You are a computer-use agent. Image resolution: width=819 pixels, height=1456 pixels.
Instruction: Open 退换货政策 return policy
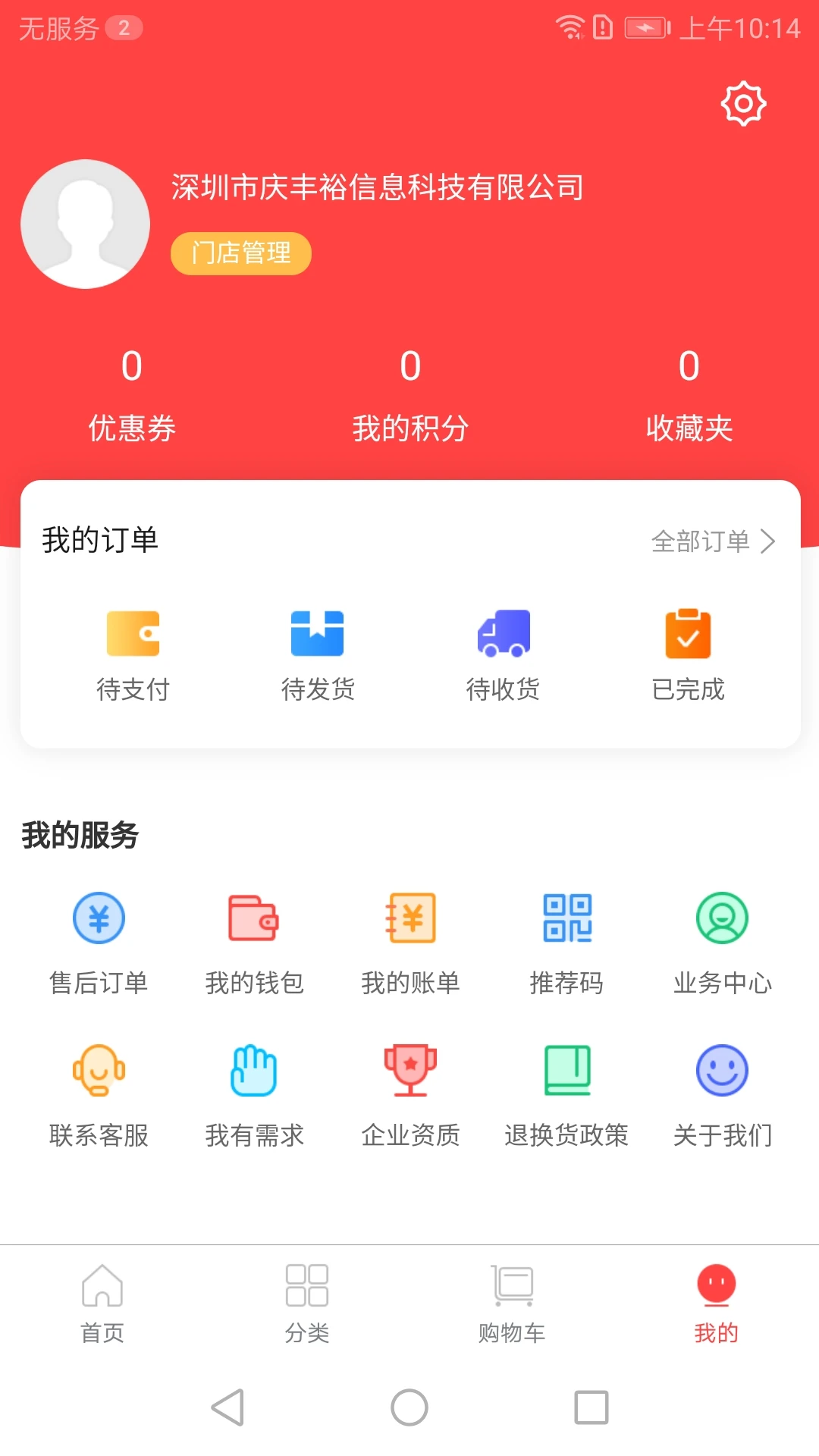[566, 1094]
